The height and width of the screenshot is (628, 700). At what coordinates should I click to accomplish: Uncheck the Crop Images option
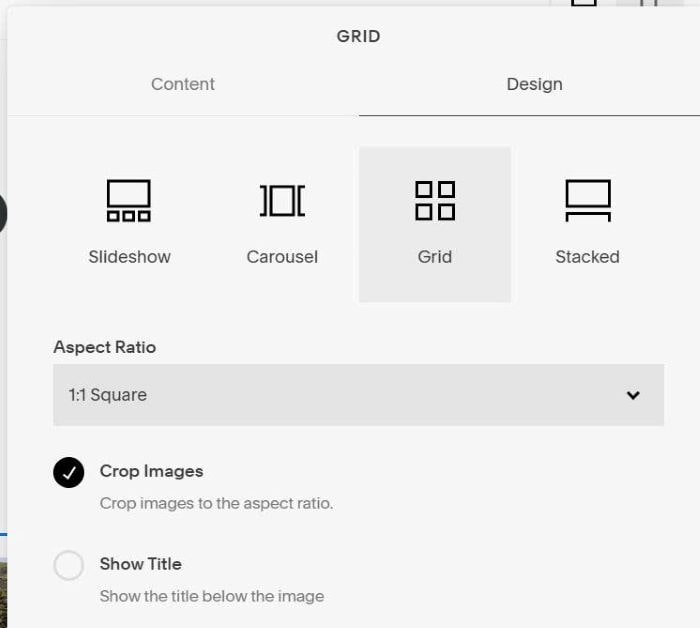click(x=69, y=473)
